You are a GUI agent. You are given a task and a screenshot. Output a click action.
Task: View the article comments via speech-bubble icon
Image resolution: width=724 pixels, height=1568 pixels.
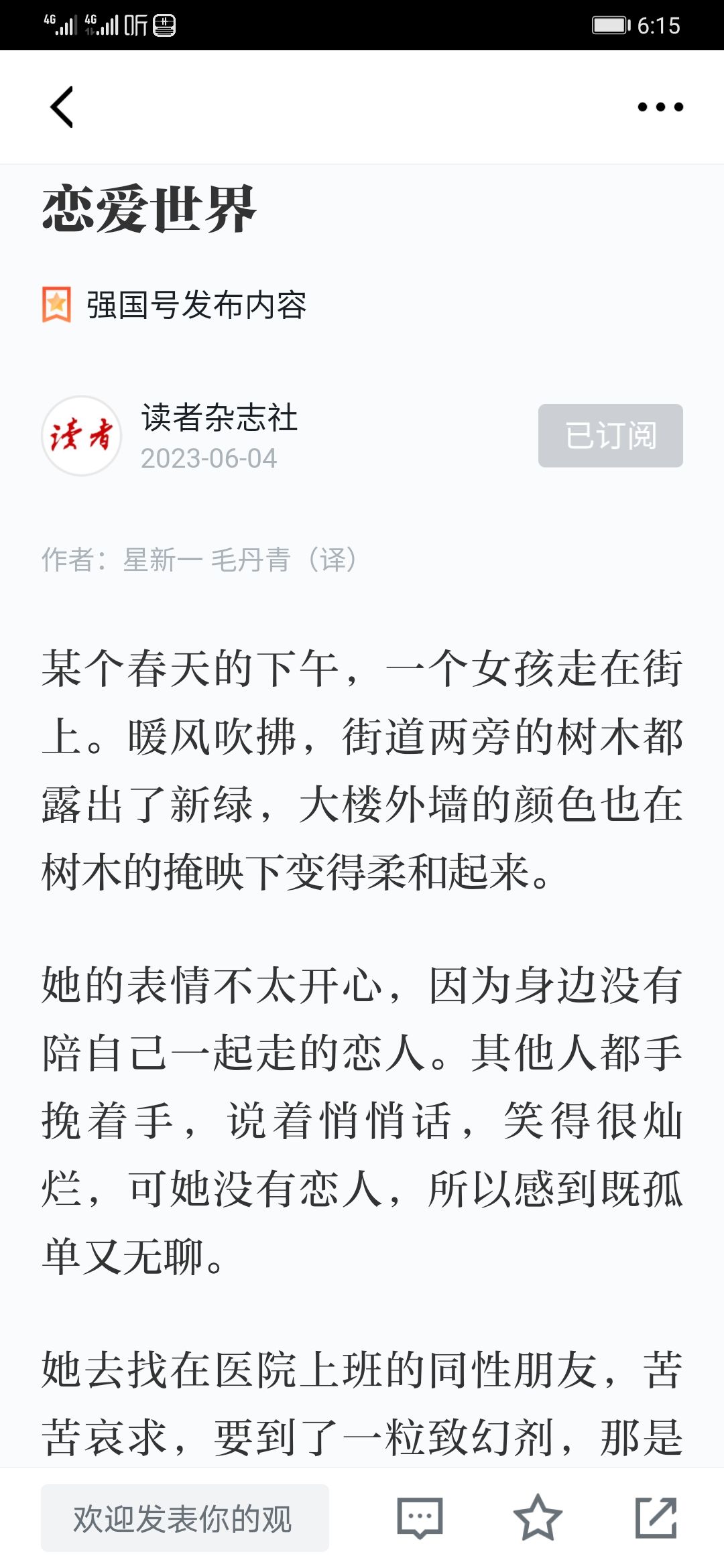tap(420, 1518)
